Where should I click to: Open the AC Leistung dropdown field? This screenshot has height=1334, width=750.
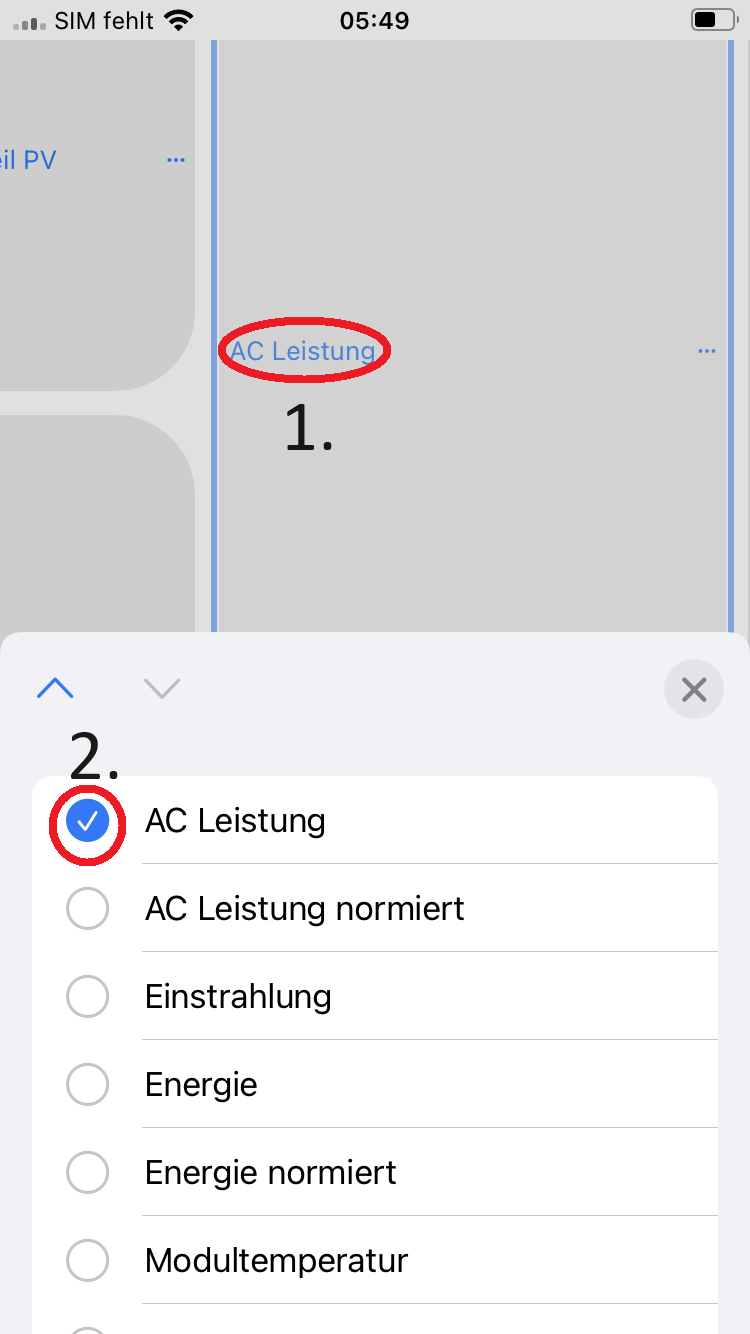tap(302, 351)
